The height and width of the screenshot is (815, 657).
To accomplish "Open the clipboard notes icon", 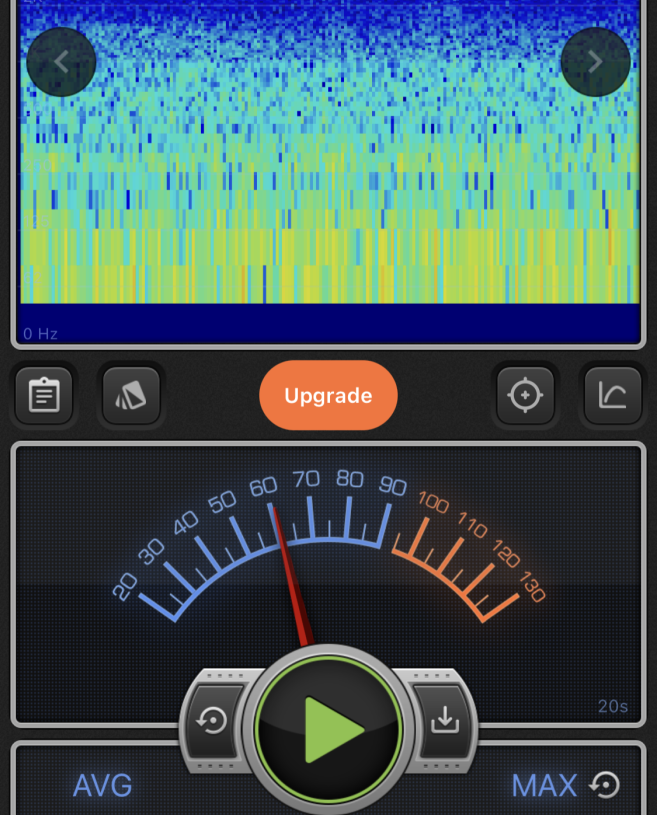I will coord(44,396).
